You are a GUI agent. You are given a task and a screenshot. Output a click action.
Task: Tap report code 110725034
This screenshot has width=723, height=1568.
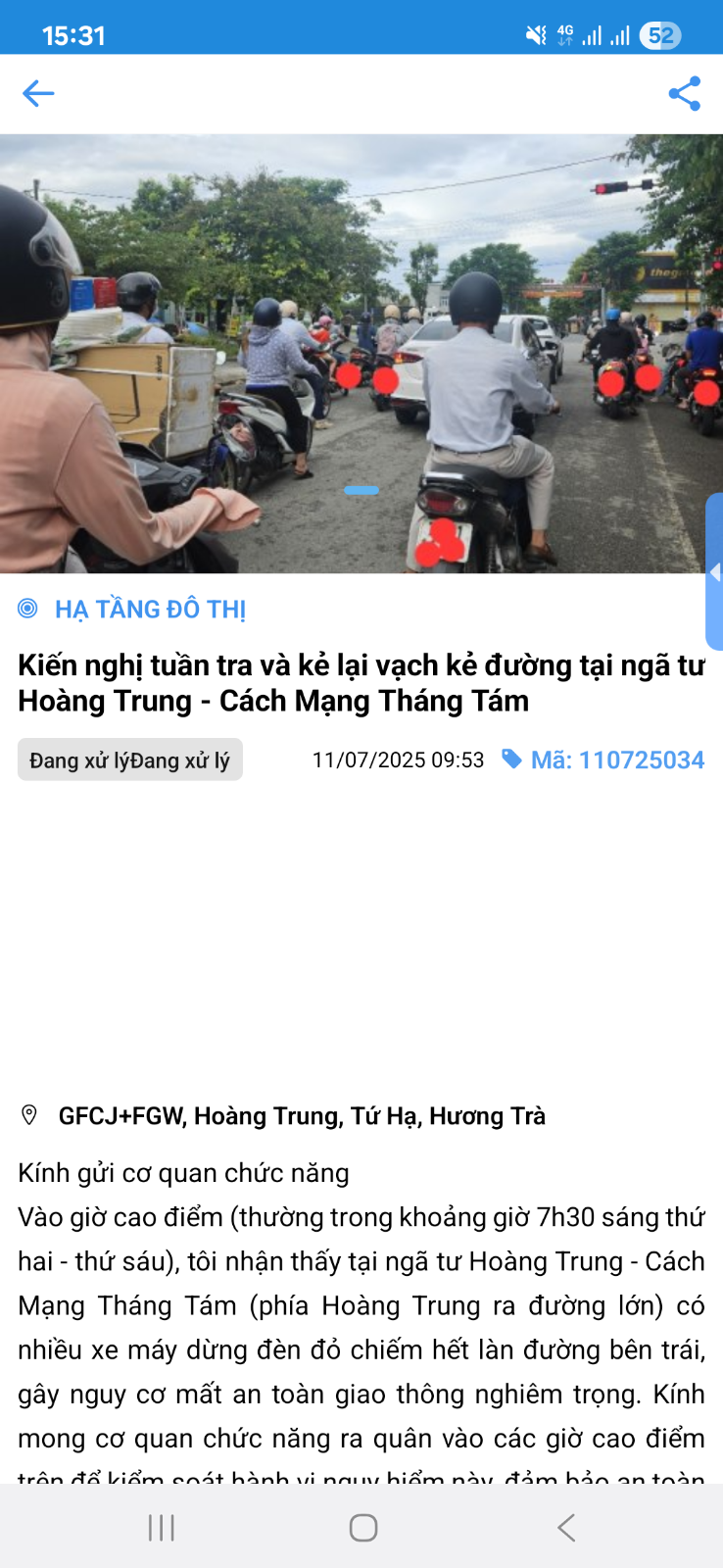pyautogui.click(x=616, y=760)
